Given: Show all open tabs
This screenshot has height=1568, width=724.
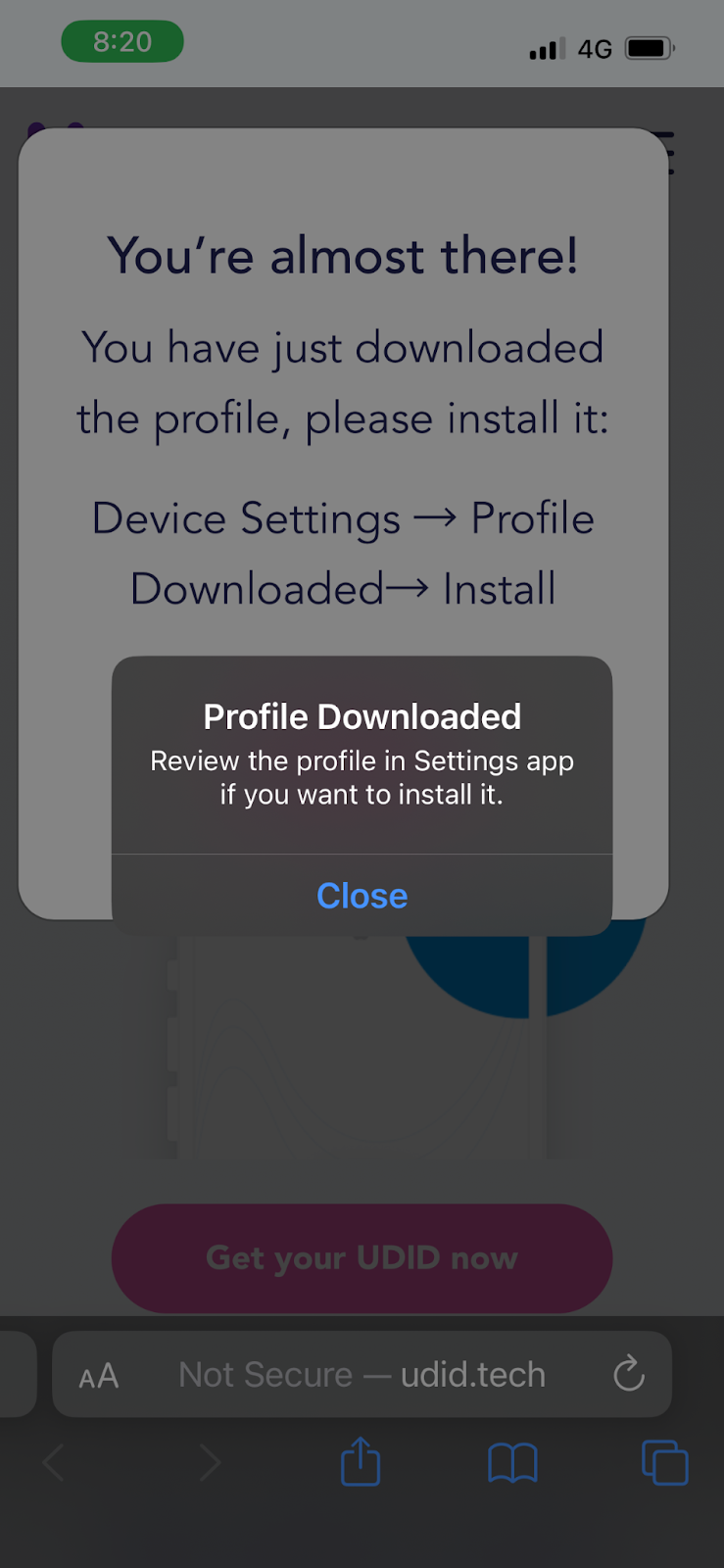Looking at the screenshot, I should click(x=664, y=1462).
